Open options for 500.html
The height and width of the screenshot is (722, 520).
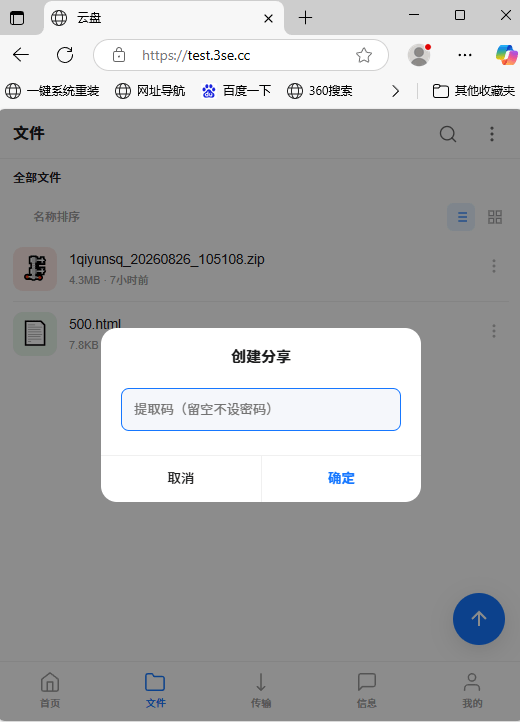coord(494,331)
